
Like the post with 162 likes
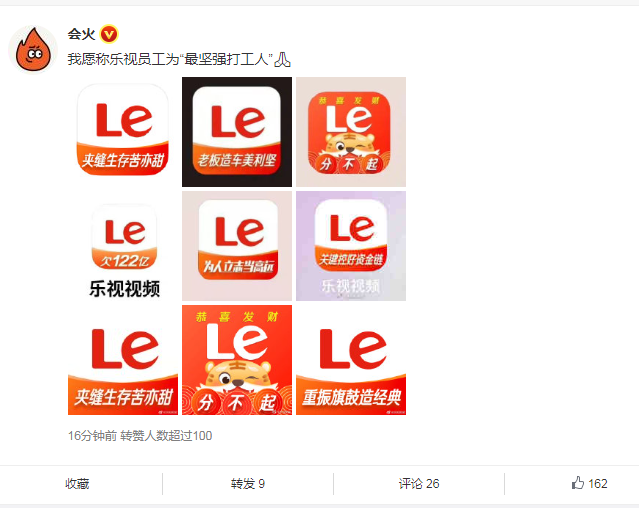pyautogui.click(x=589, y=484)
